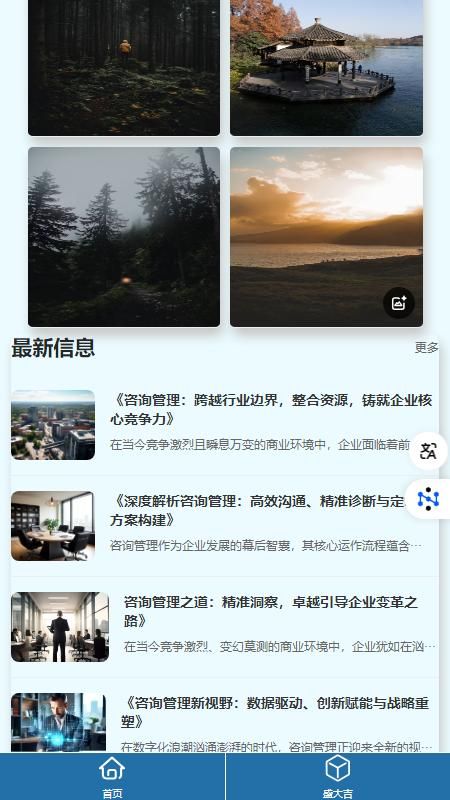The height and width of the screenshot is (800, 450).
Task: Open the foggy pine trees photo
Action: (x=124, y=237)
